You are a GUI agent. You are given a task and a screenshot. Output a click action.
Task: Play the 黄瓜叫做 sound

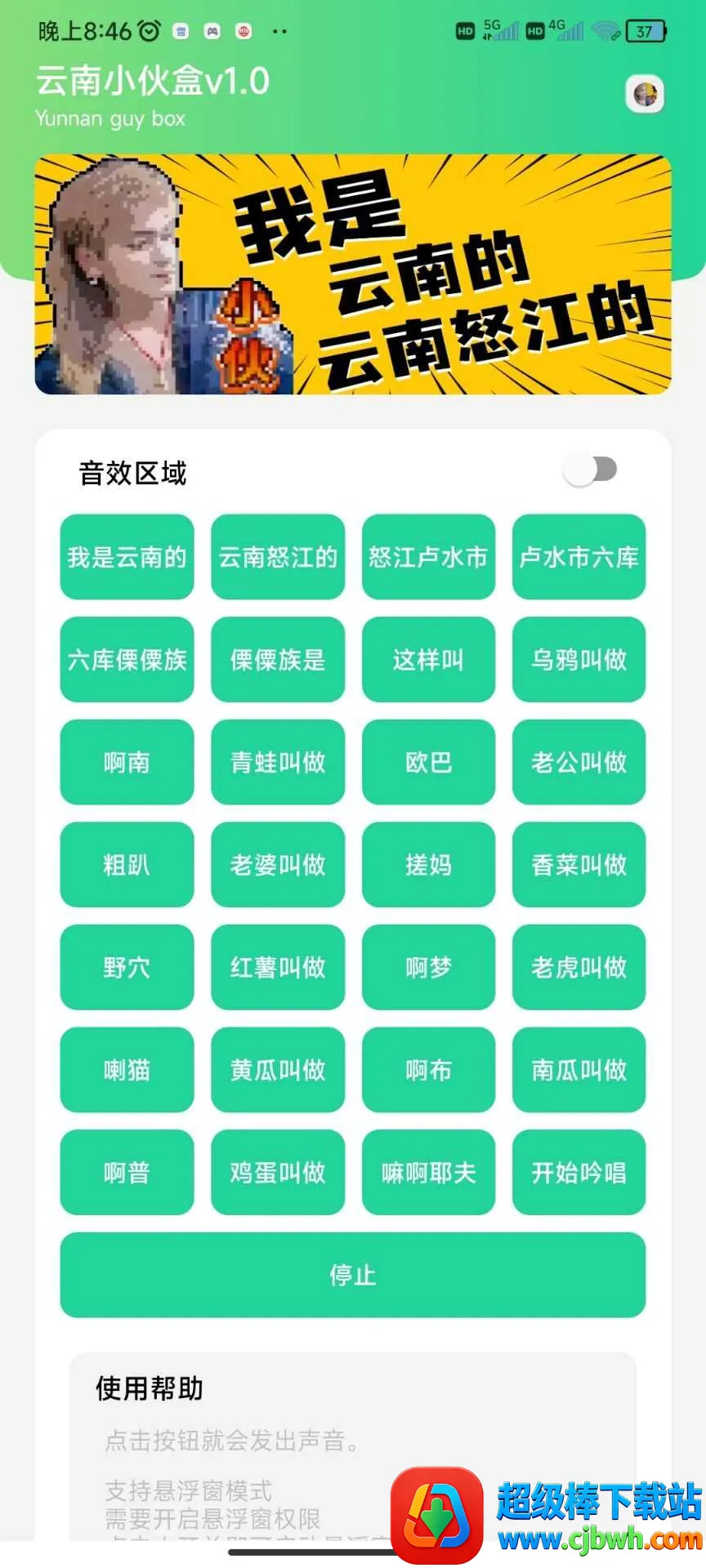click(x=278, y=1069)
